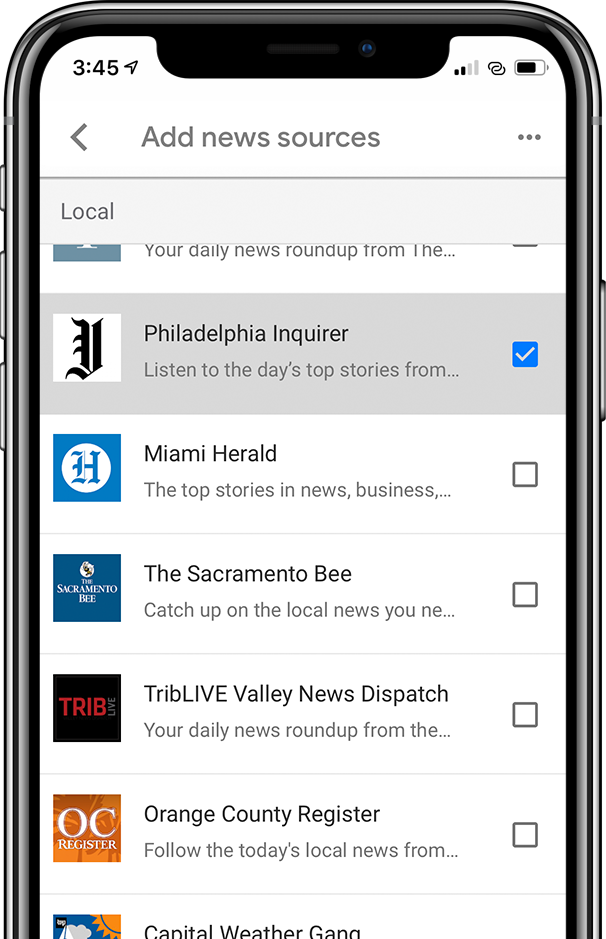The height and width of the screenshot is (939, 606).
Task: Tap the Philadelphia Inquirer row
Action: coord(300,354)
